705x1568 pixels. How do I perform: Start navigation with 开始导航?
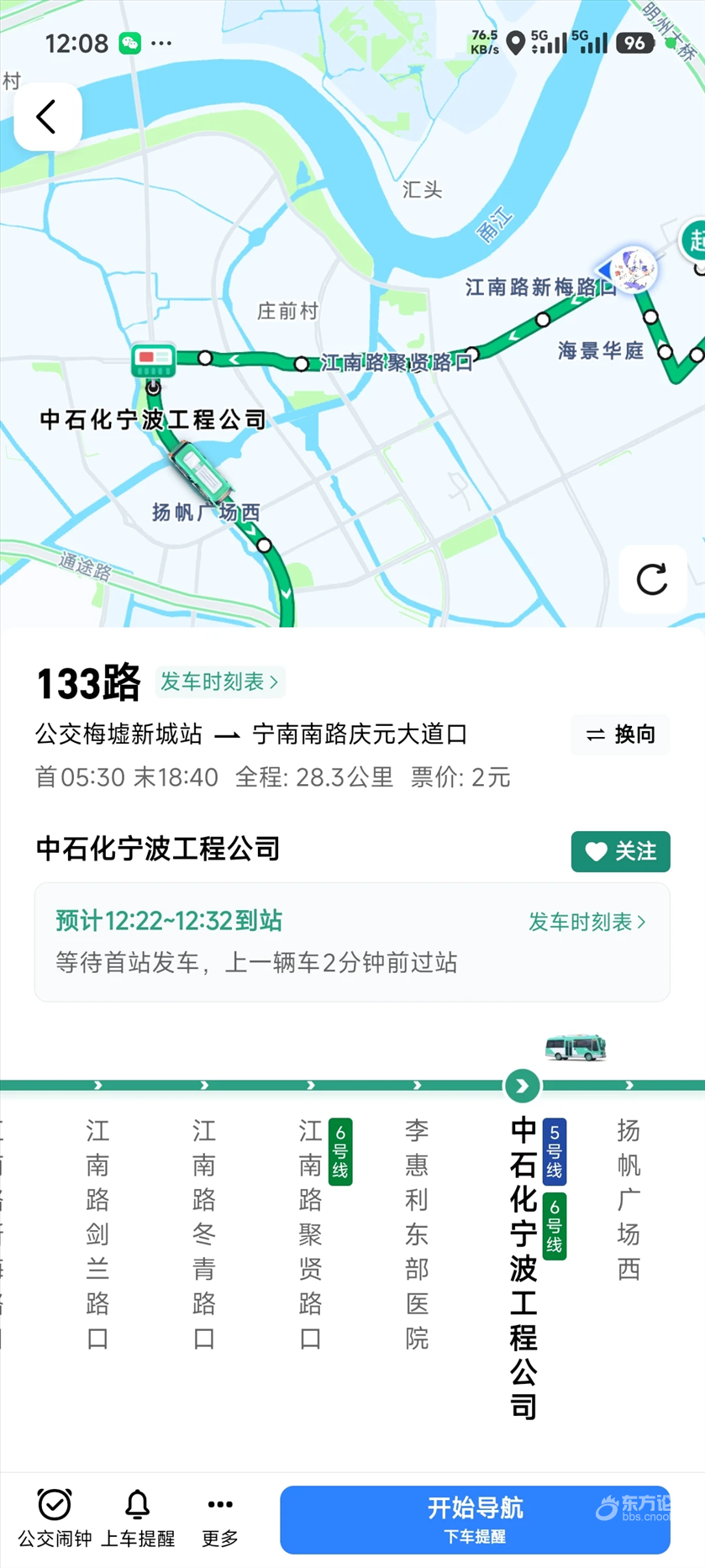tap(475, 1518)
